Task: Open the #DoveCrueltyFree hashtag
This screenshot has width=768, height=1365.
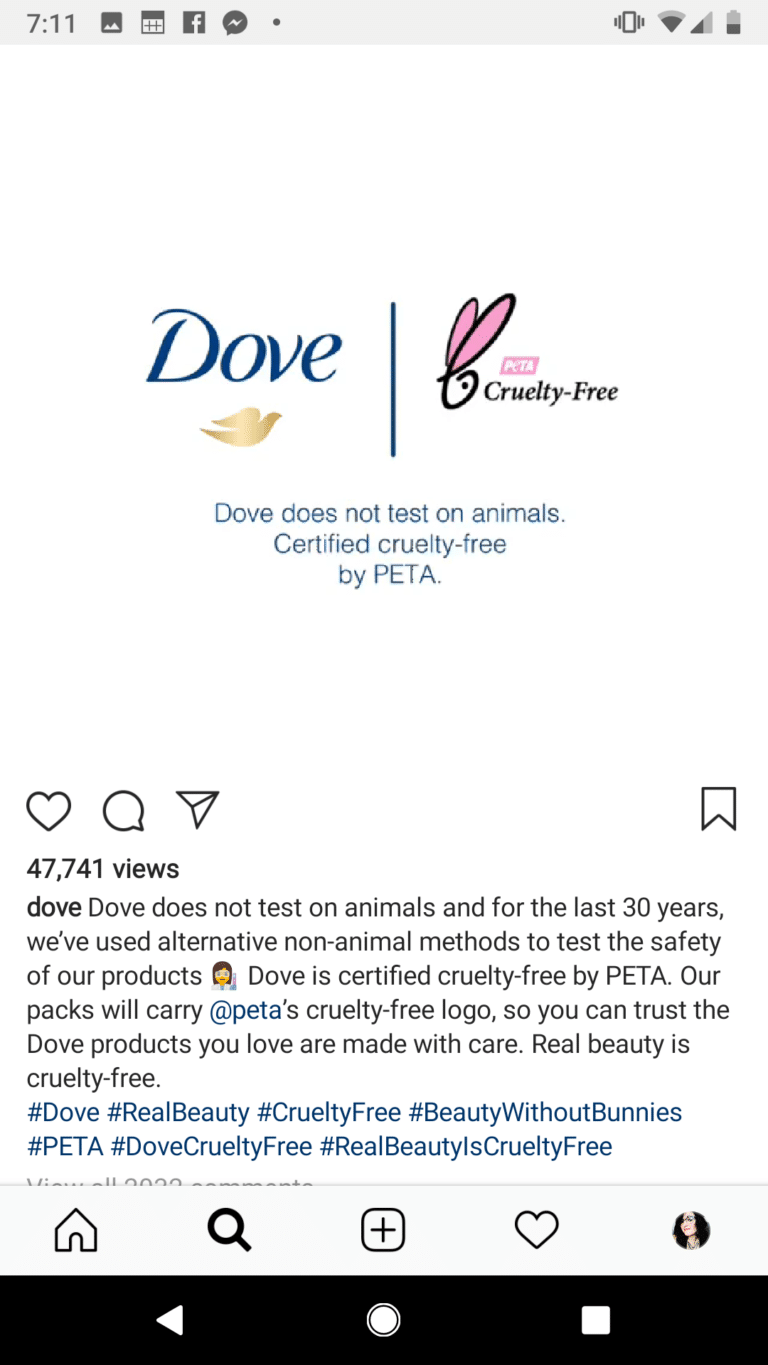Action: point(211,1146)
